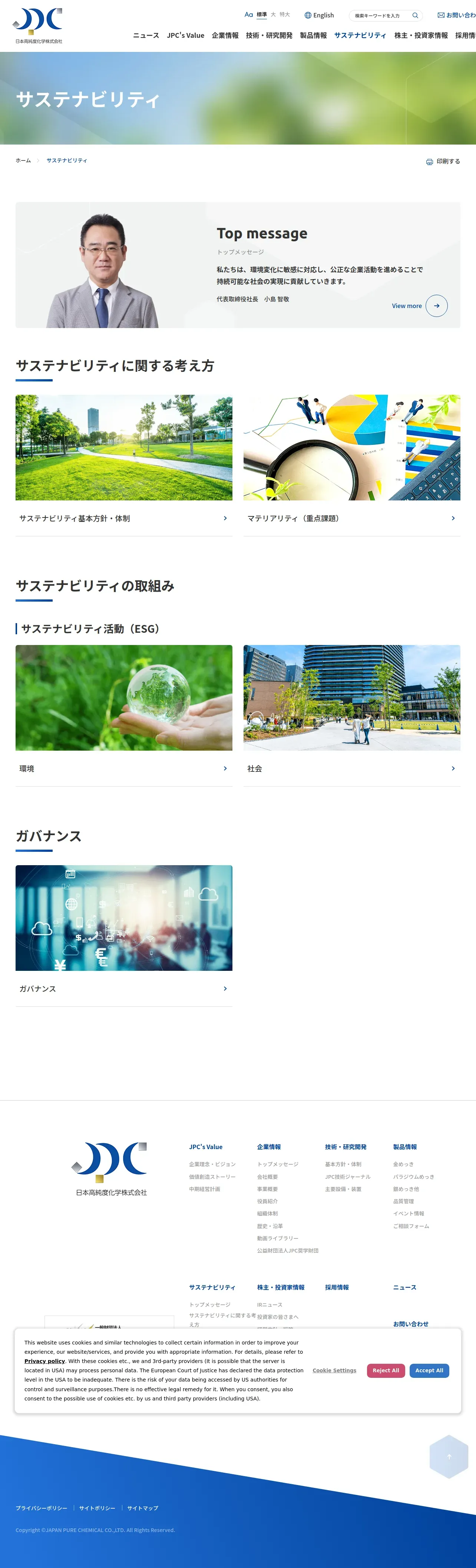Open JPC's Value menu item

click(186, 35)
